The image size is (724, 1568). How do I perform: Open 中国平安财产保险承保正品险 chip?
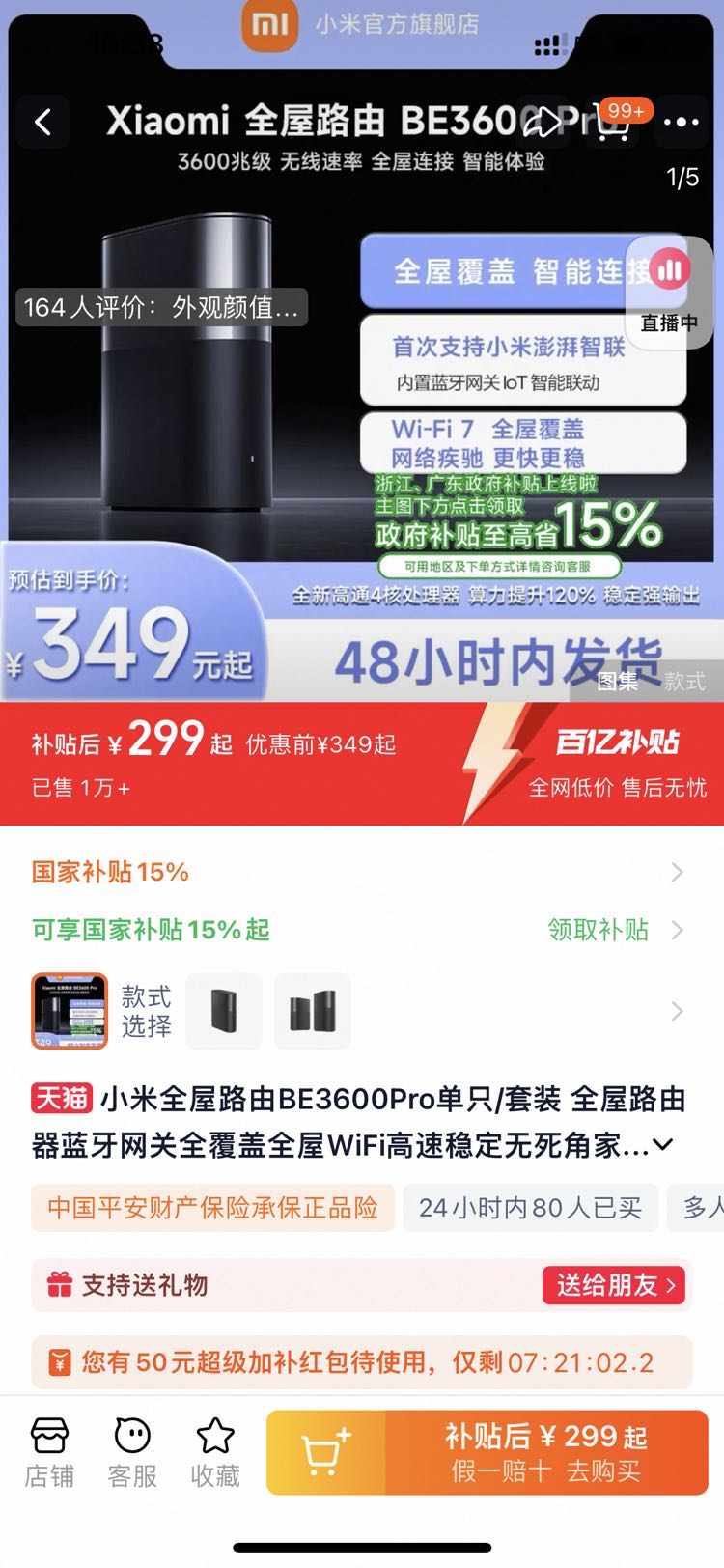tap(212, 1208)
